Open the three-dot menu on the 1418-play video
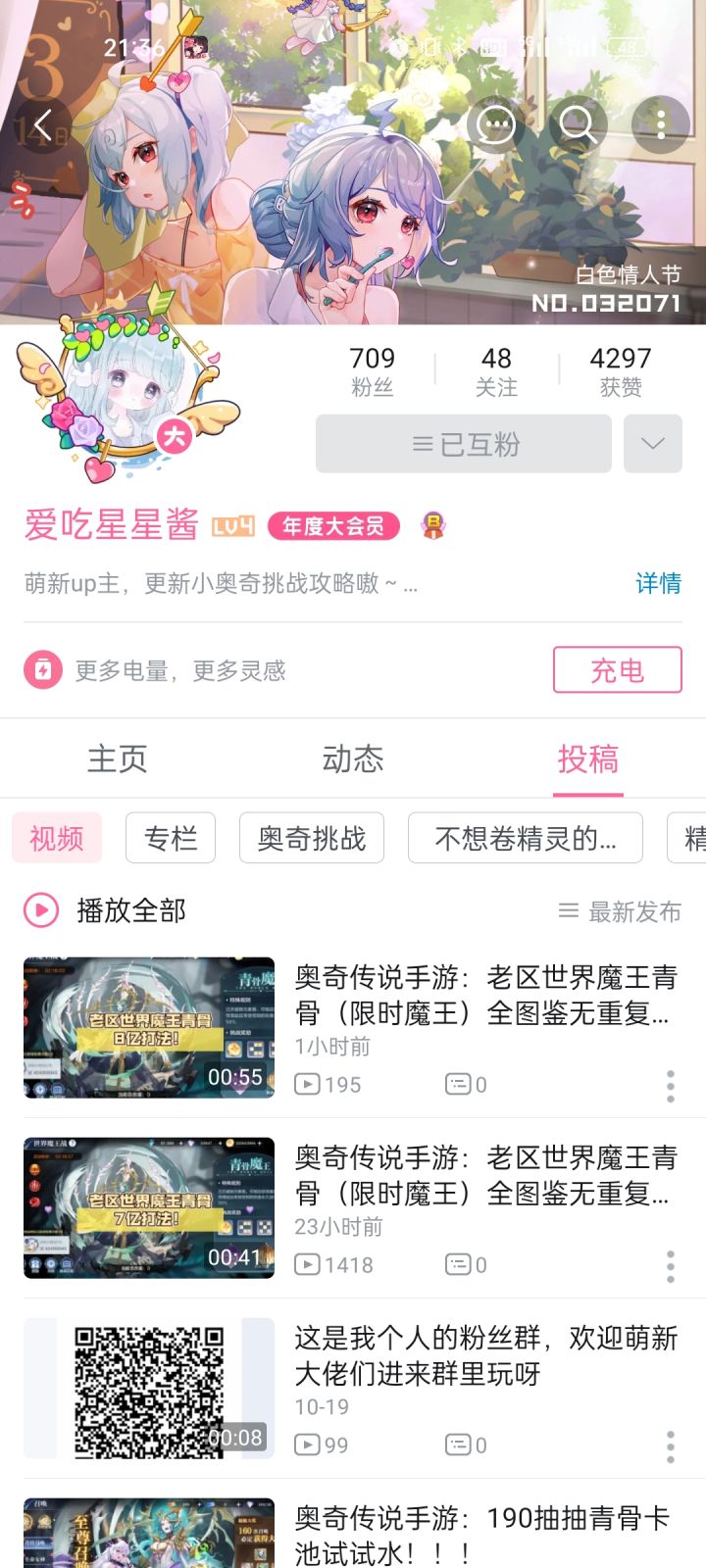 [670, 1265]
